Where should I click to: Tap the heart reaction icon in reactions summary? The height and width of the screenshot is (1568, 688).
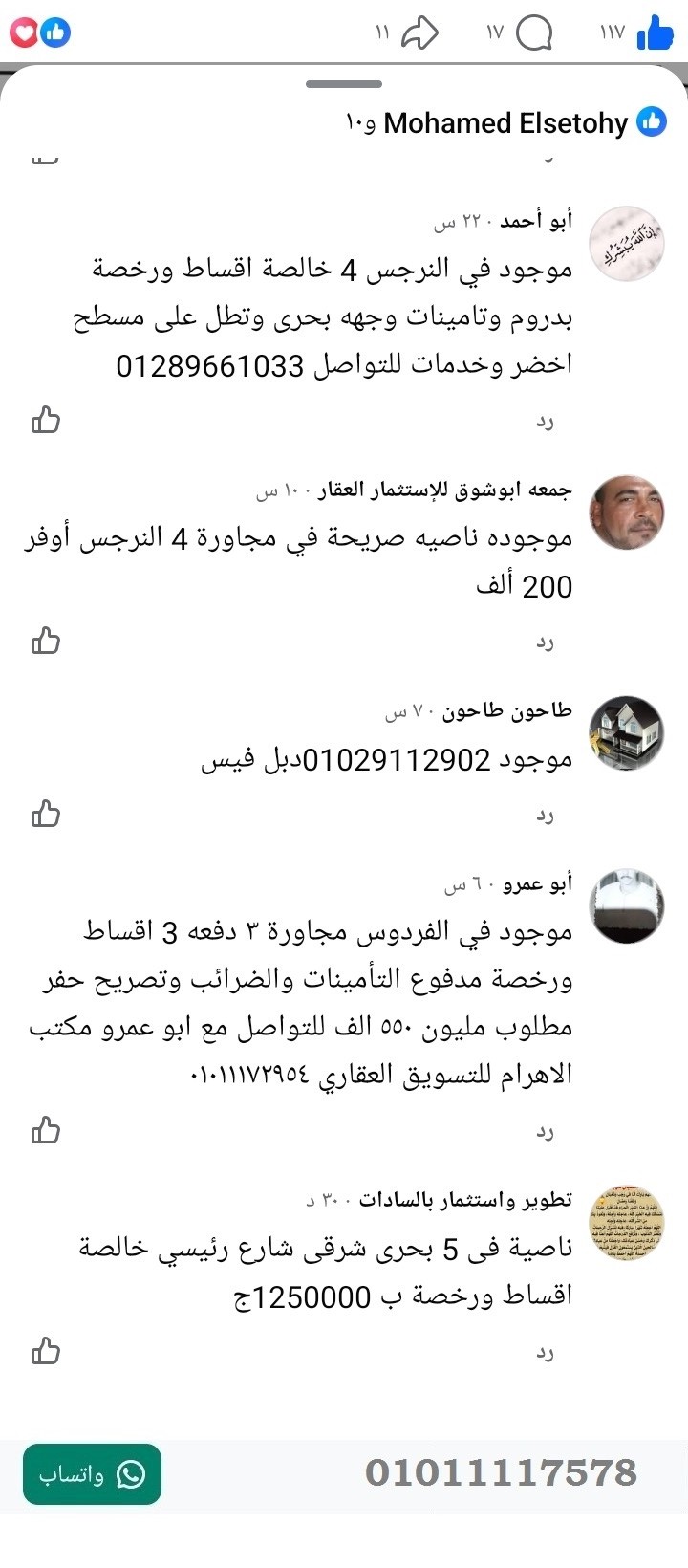(24, 32)
